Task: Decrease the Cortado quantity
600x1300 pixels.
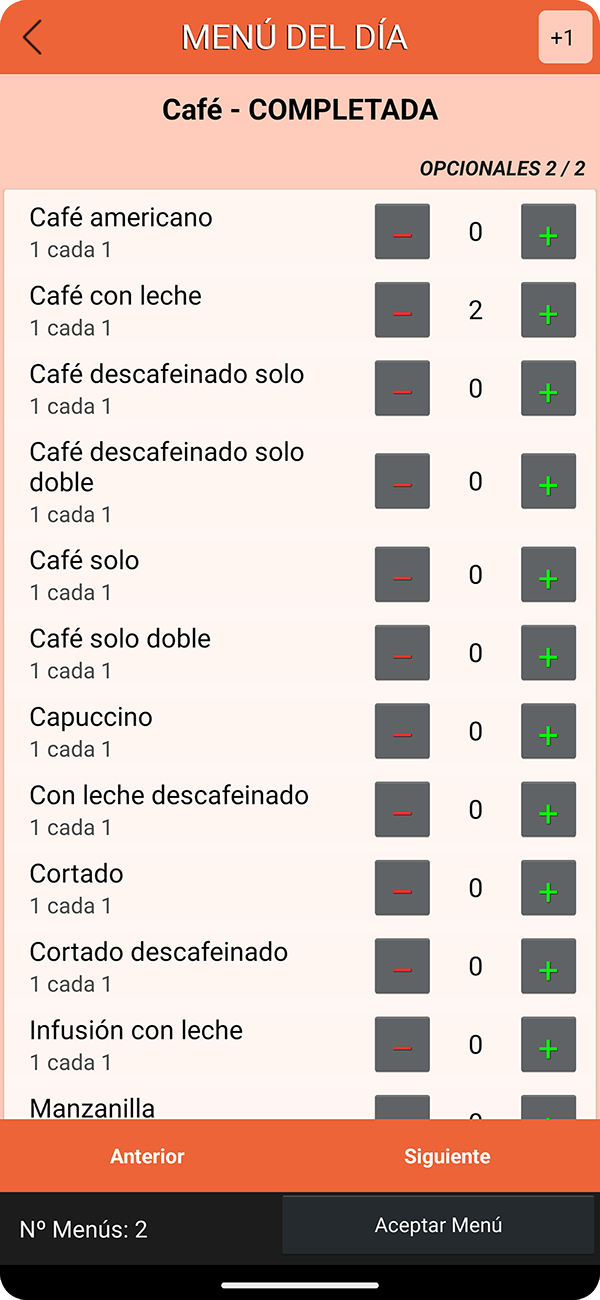Action: (x=402, y=888)
